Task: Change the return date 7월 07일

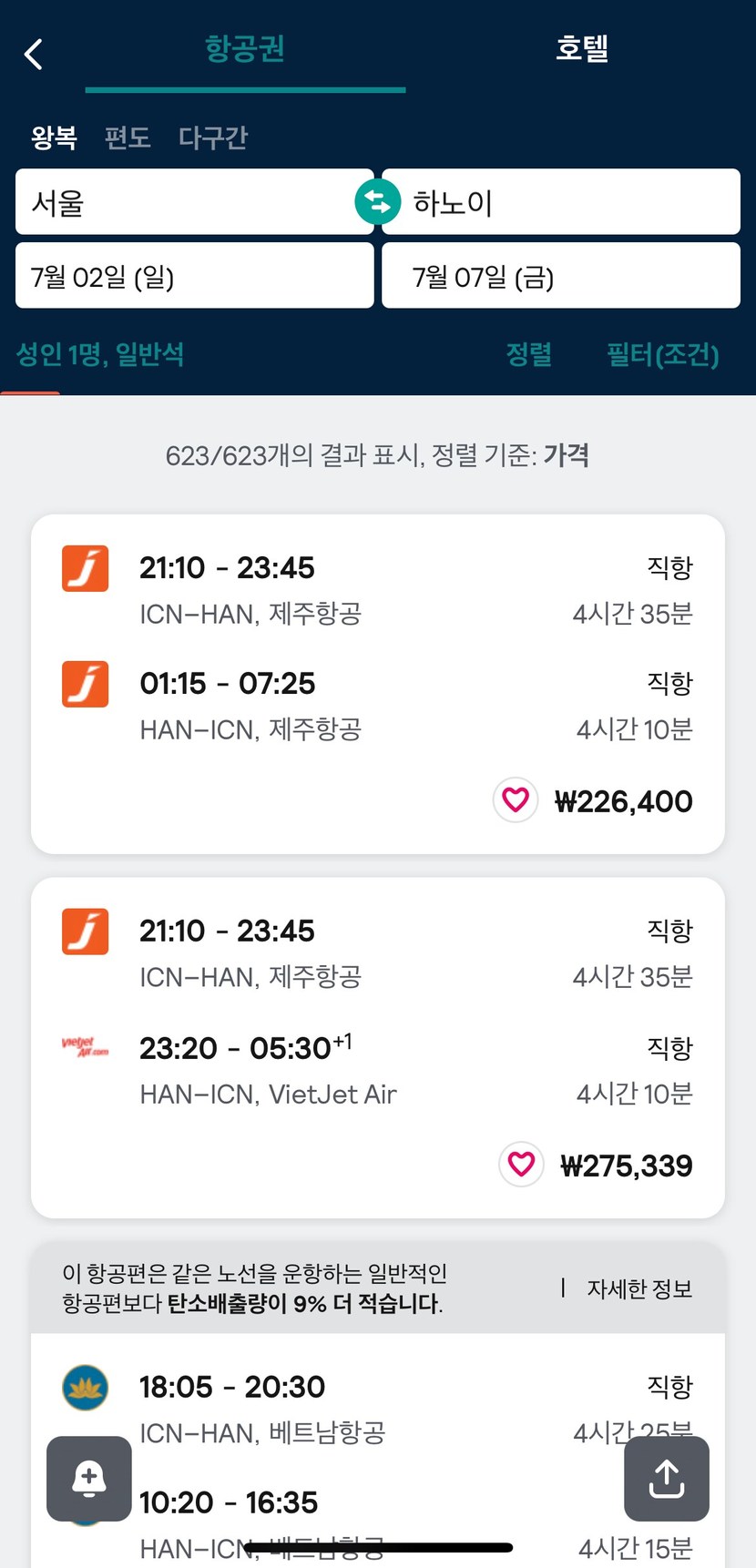Action: 561,276
